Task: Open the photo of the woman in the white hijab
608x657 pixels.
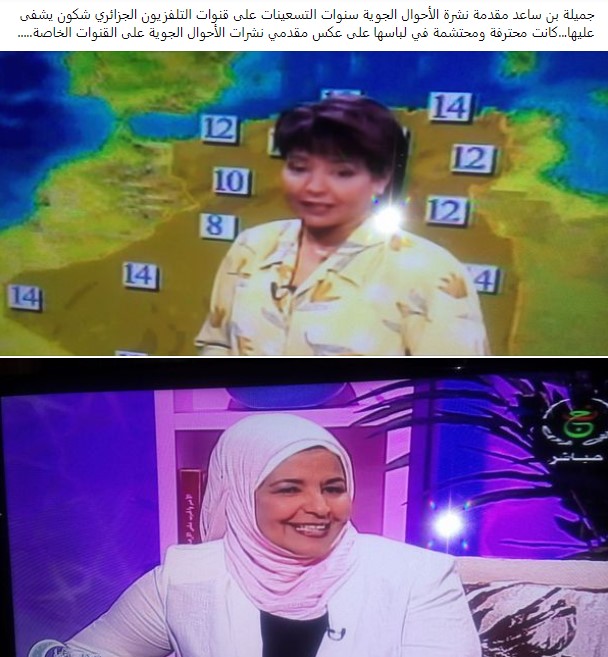Action: [x=304, y=508]
